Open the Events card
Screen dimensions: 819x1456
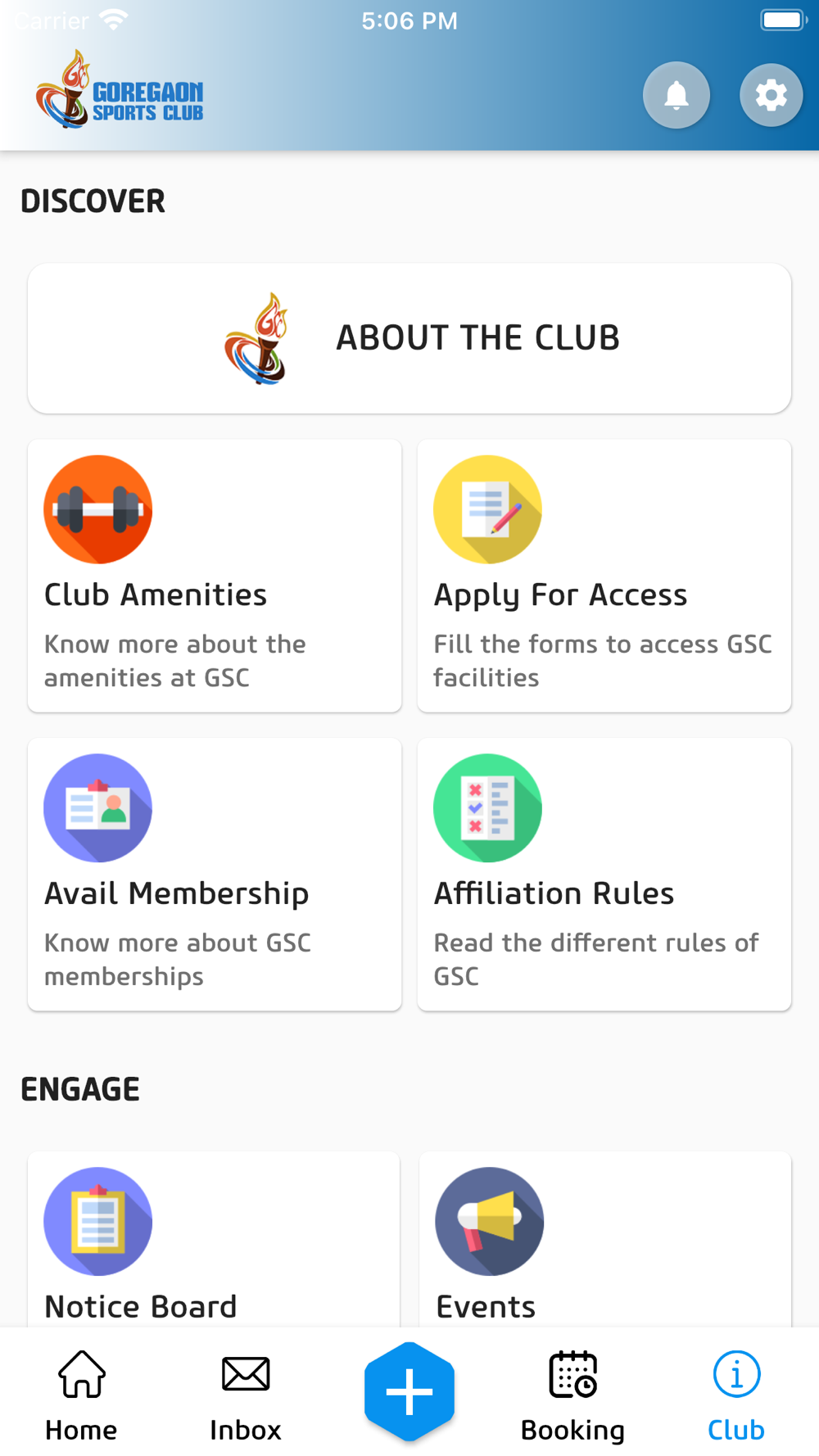(x=604, y=1240)
